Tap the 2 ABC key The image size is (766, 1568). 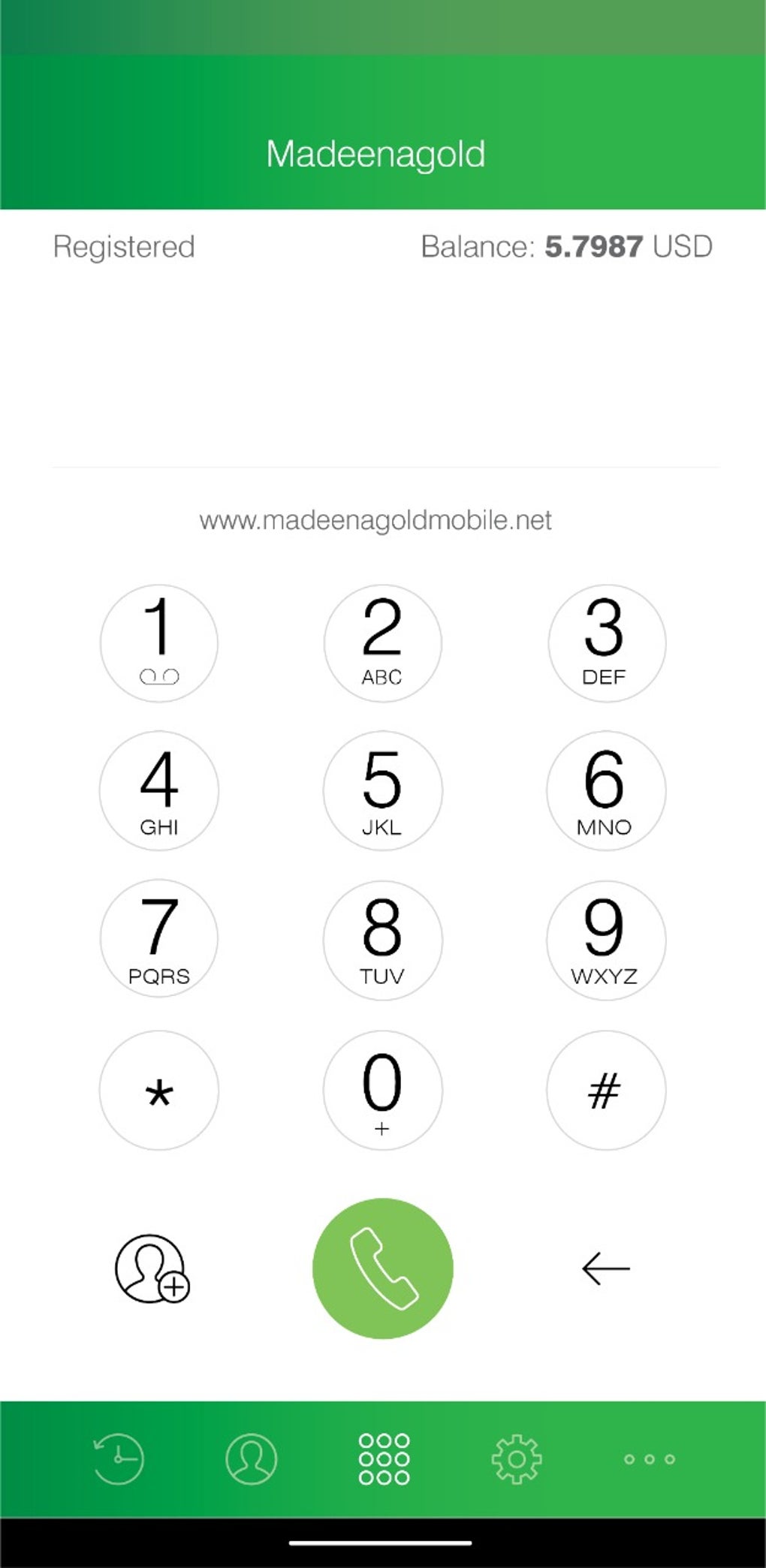[382, 643]
